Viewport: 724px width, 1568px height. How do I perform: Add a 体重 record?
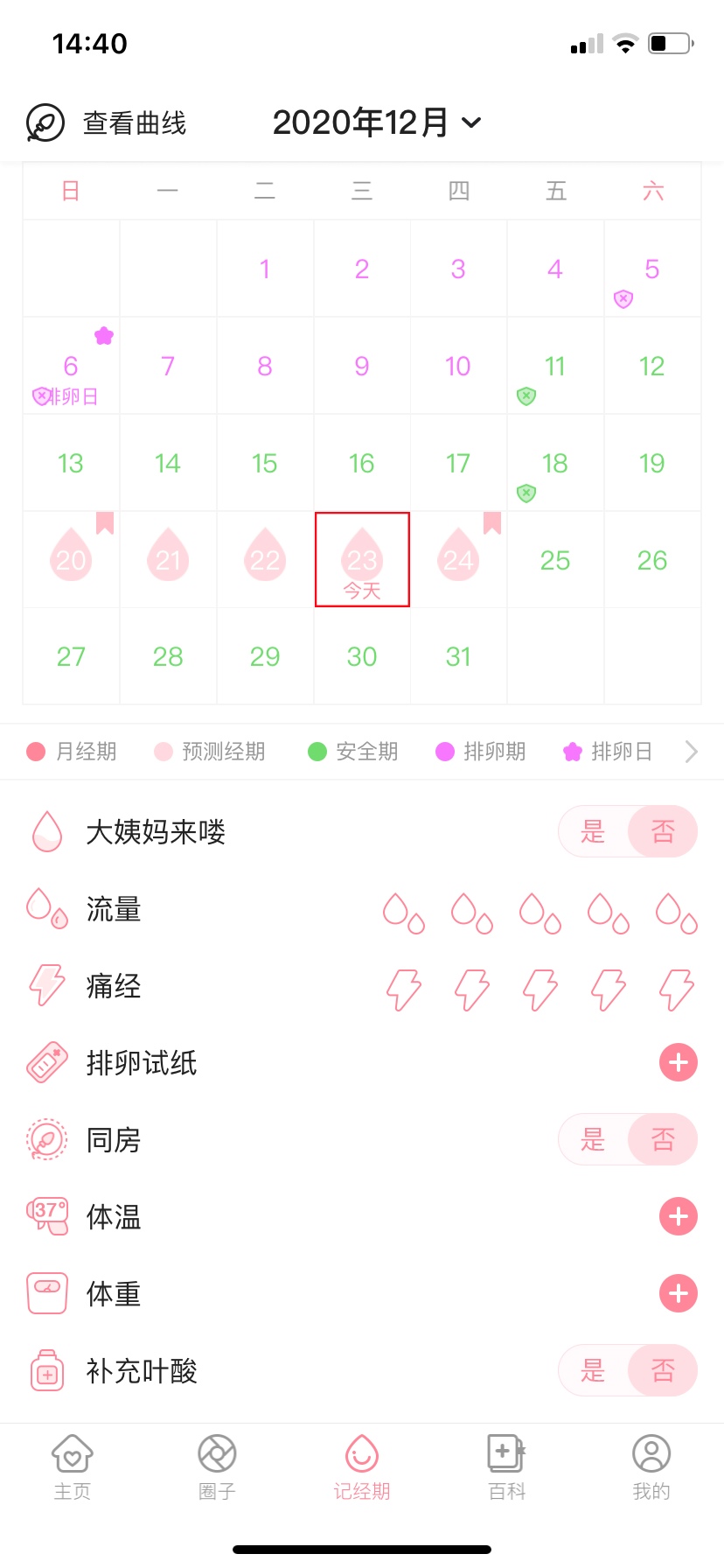coord(678,1293)
